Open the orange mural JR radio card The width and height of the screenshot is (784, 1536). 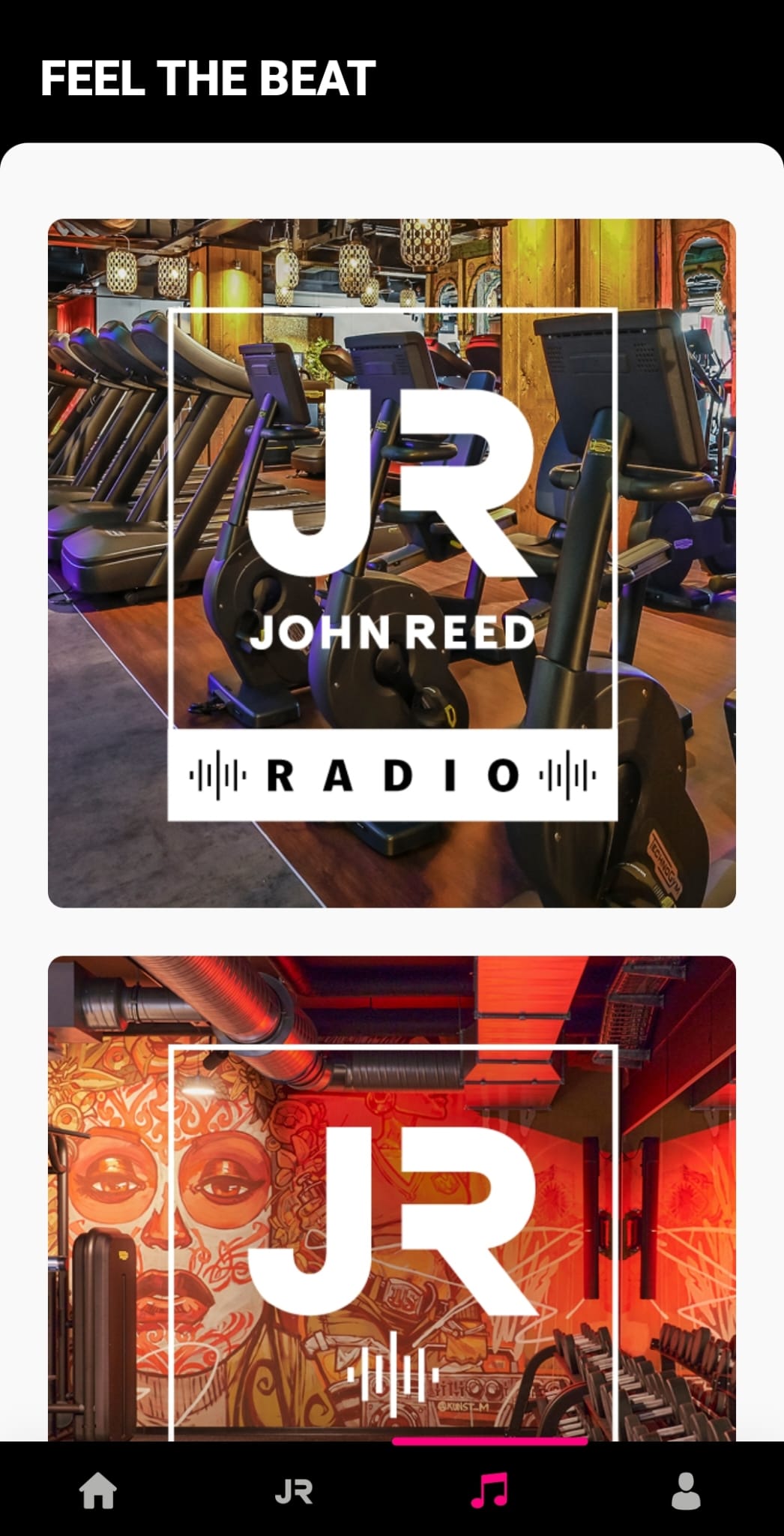[391, 1200]
